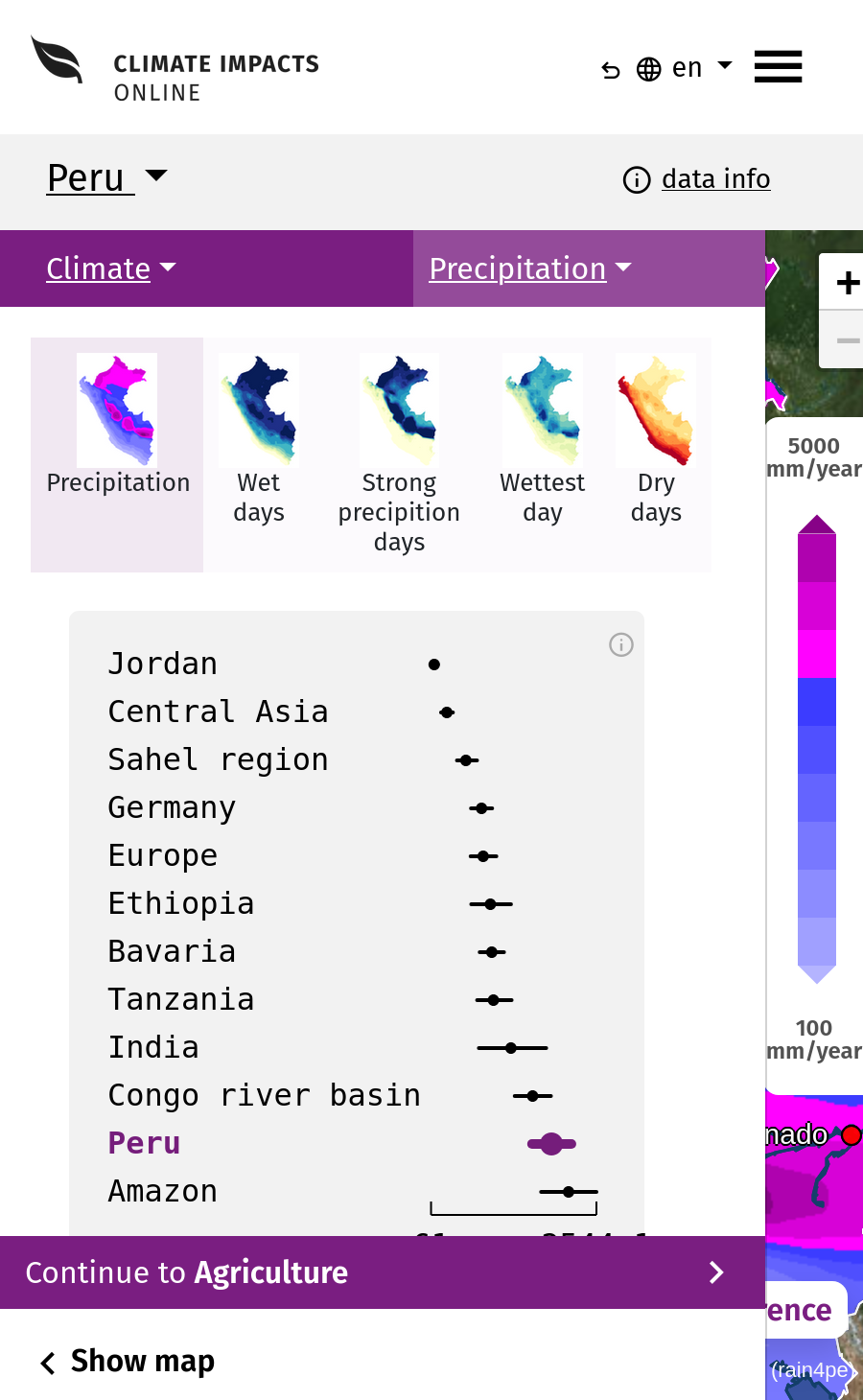Open the hamburger menu
The image size is (863, 1400).
tap(778, 67)
